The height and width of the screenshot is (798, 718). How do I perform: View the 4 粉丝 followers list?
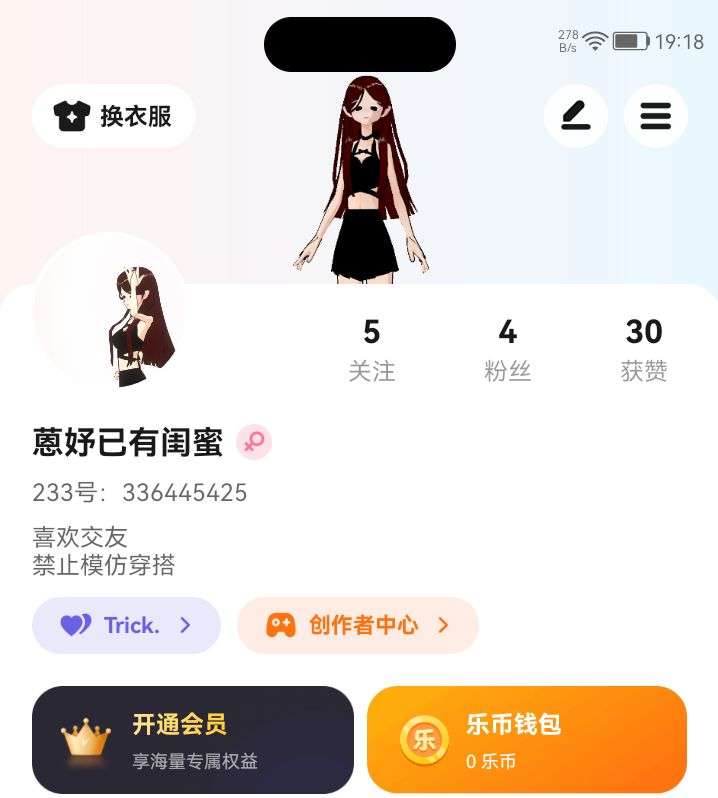[x=507, y=350]
